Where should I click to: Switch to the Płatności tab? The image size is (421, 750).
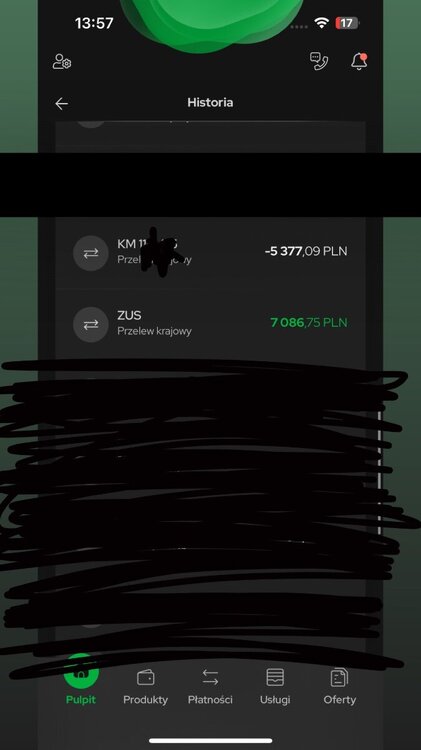[210, 687]
